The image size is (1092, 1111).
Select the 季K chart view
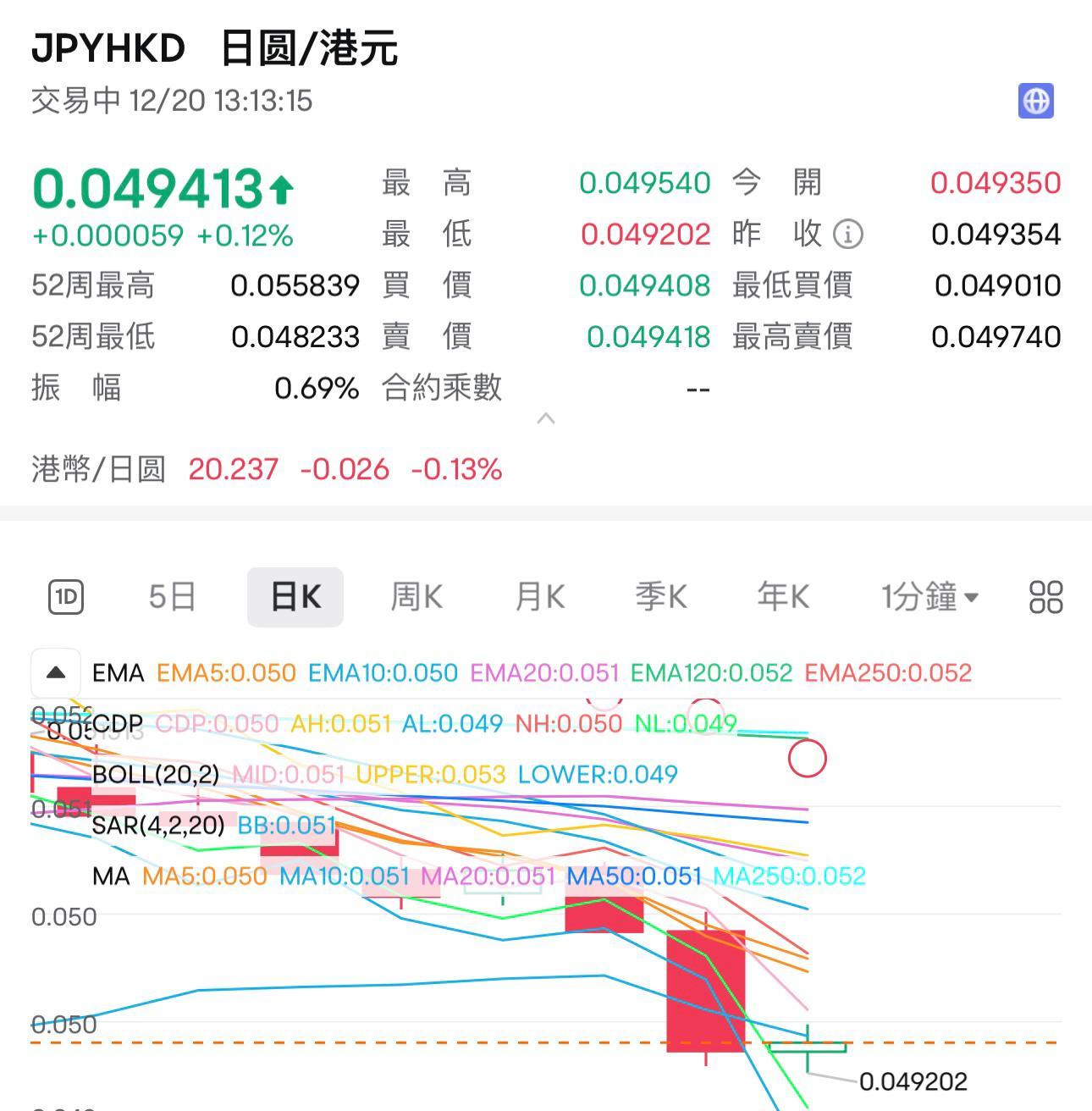(x=660, y=596)
